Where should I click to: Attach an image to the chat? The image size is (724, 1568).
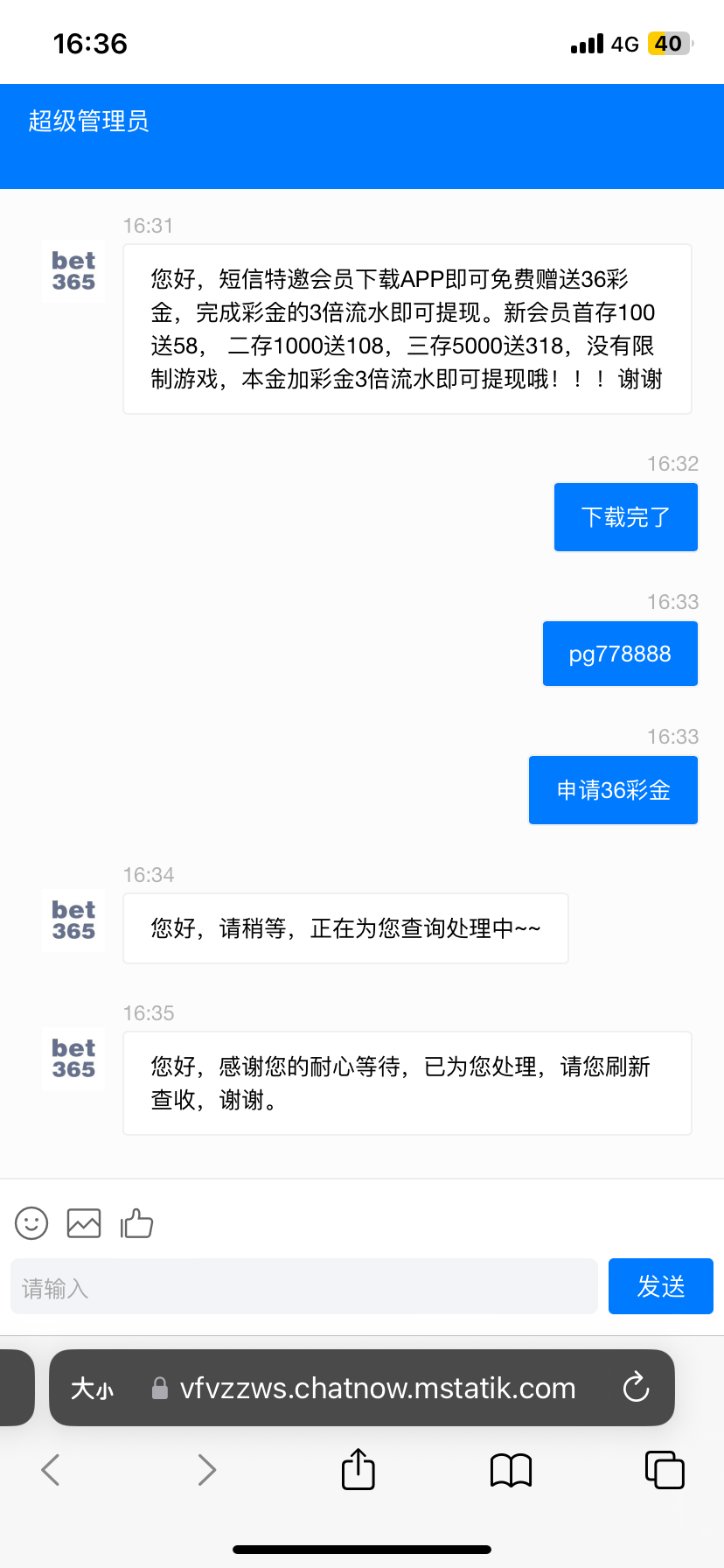[84, 1223]
